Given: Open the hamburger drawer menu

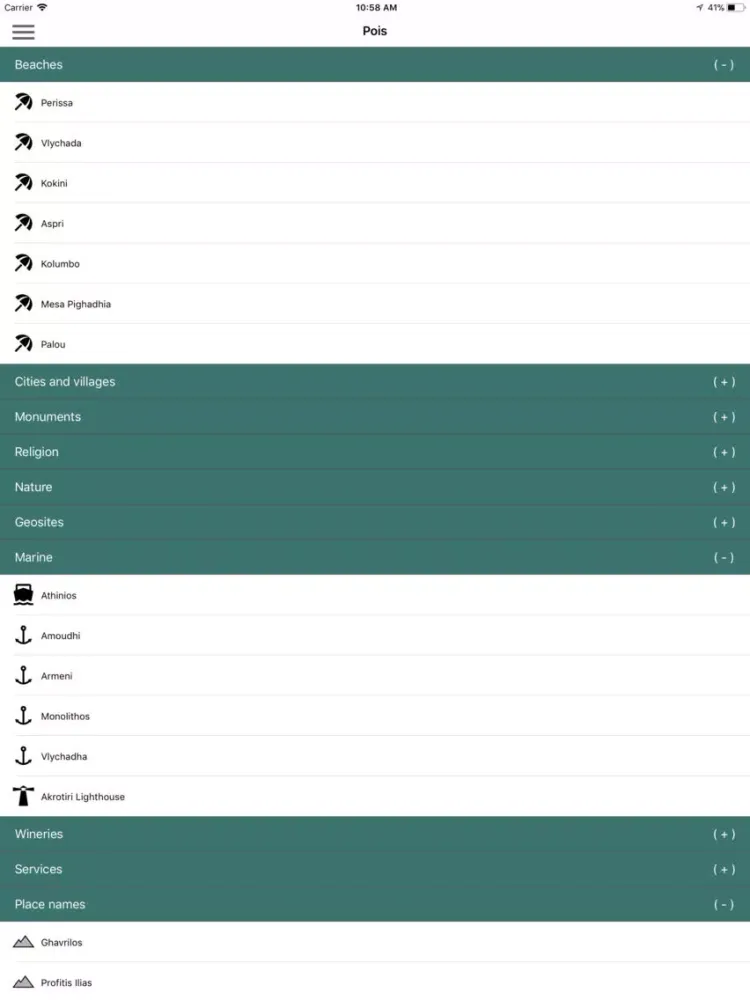Looking at the screenshot, I should (23, 31).
